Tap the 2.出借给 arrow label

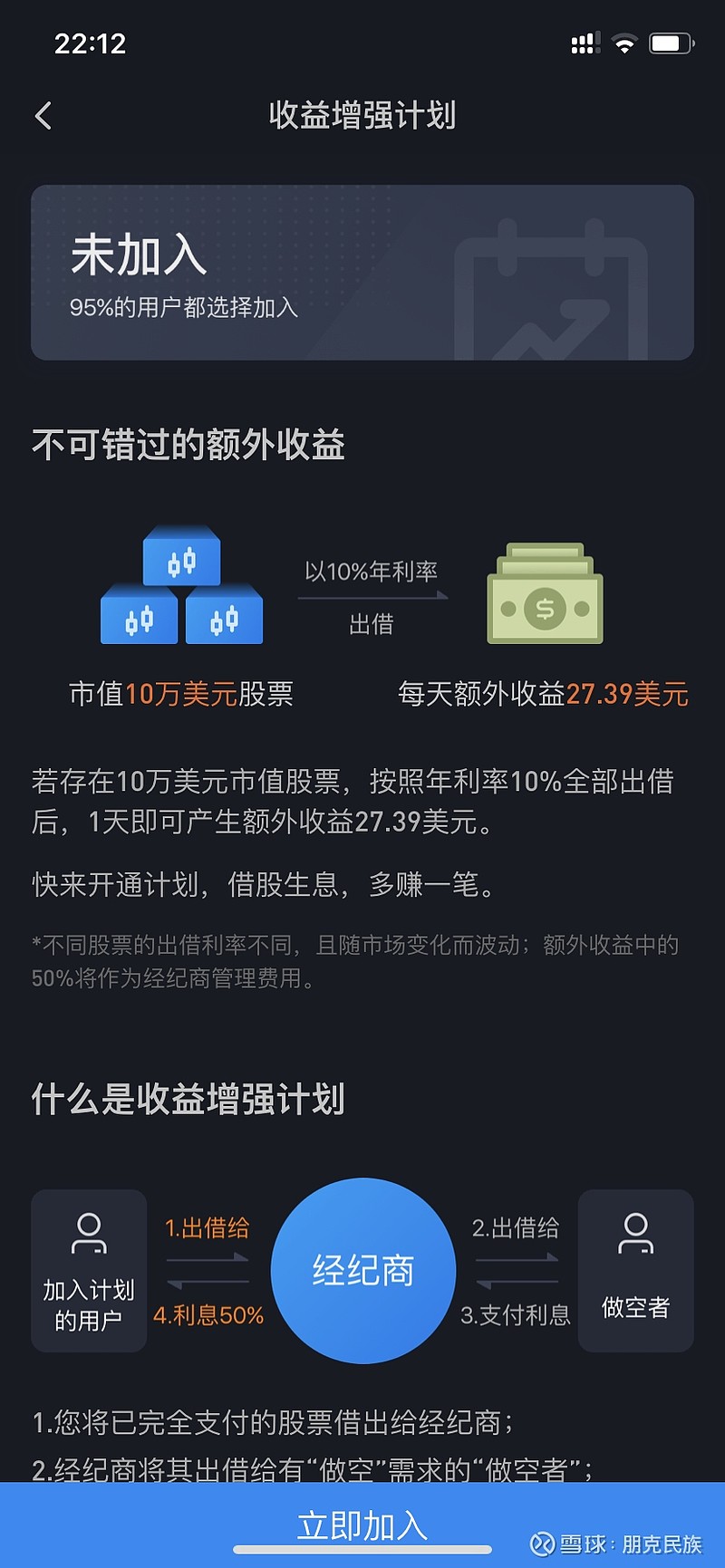pyautogui.click(x=517, y=1229)
